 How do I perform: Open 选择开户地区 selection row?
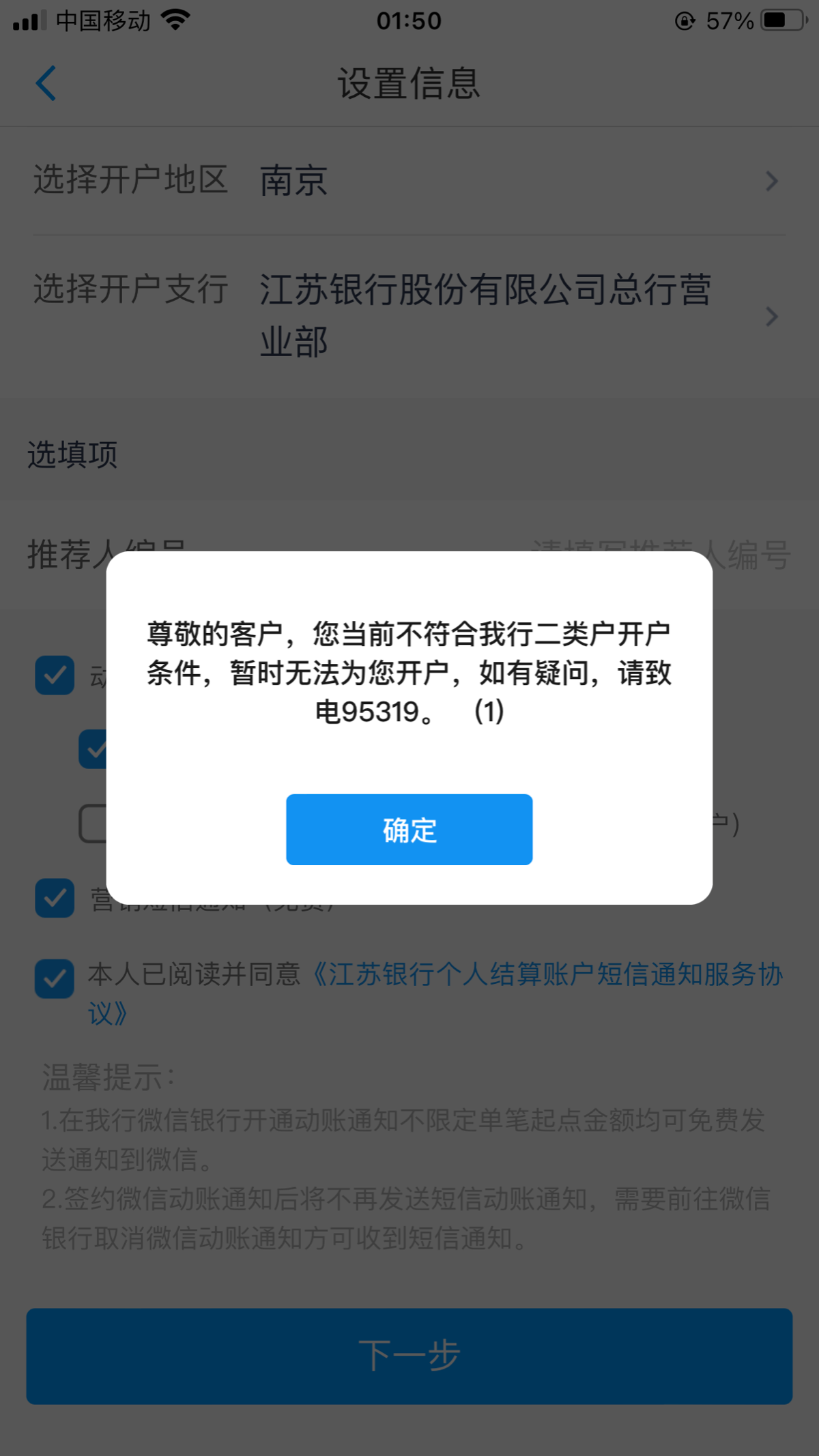(x=409, y=181)
